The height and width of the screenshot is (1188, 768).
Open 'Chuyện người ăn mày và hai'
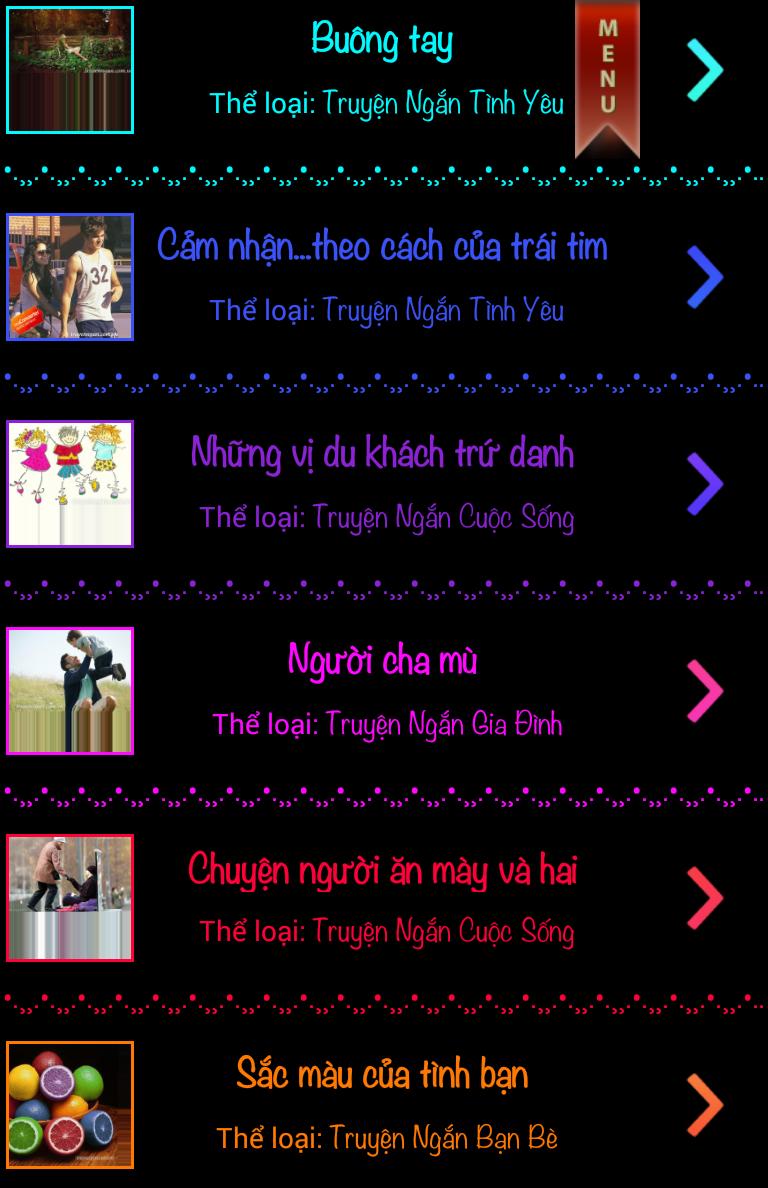[382, 869]
